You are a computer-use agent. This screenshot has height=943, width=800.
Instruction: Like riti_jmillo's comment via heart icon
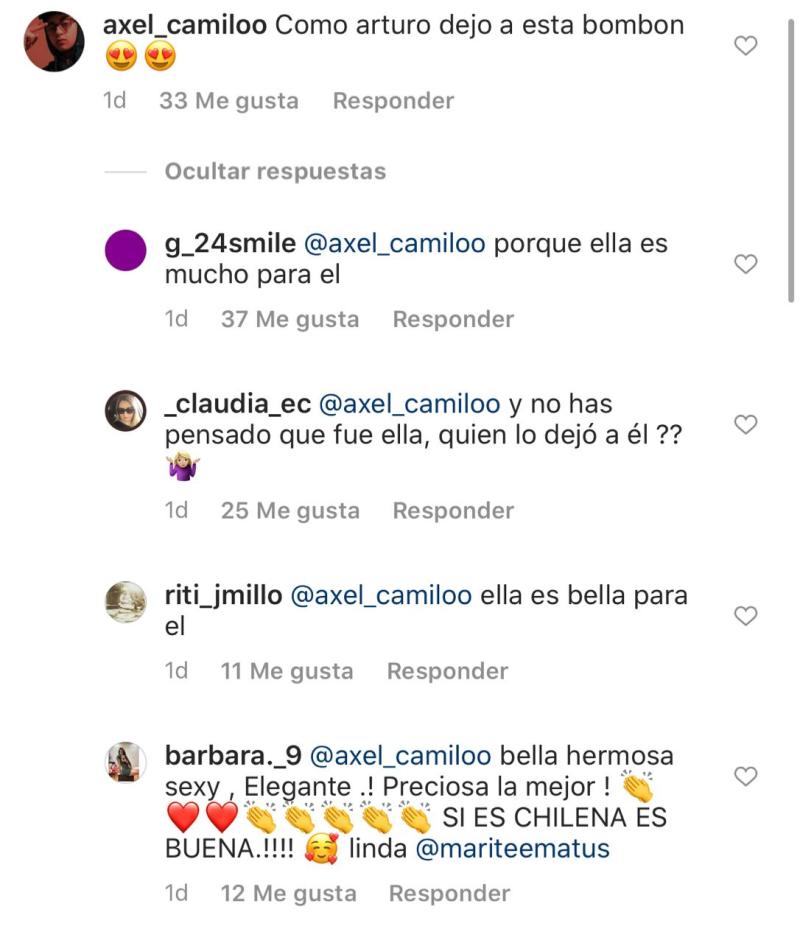(x=745, y=615)
